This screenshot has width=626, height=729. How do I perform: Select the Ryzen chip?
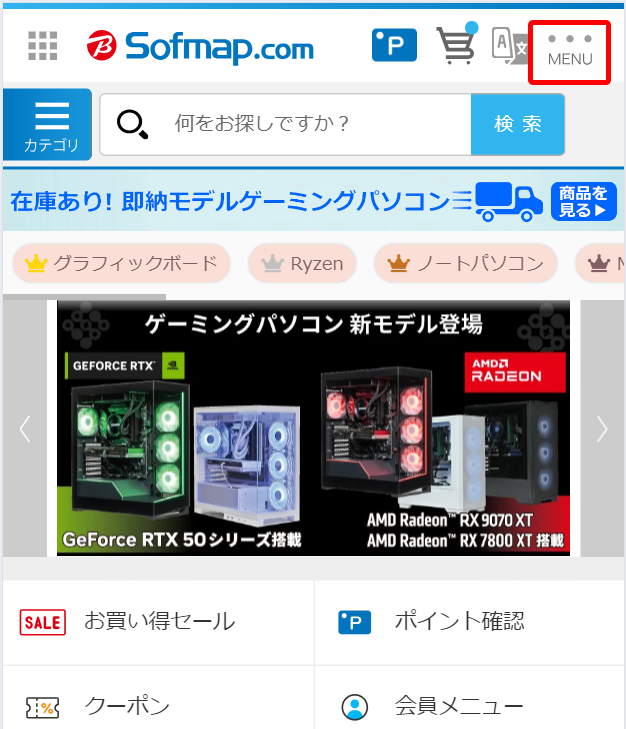[x=303, y=264]
